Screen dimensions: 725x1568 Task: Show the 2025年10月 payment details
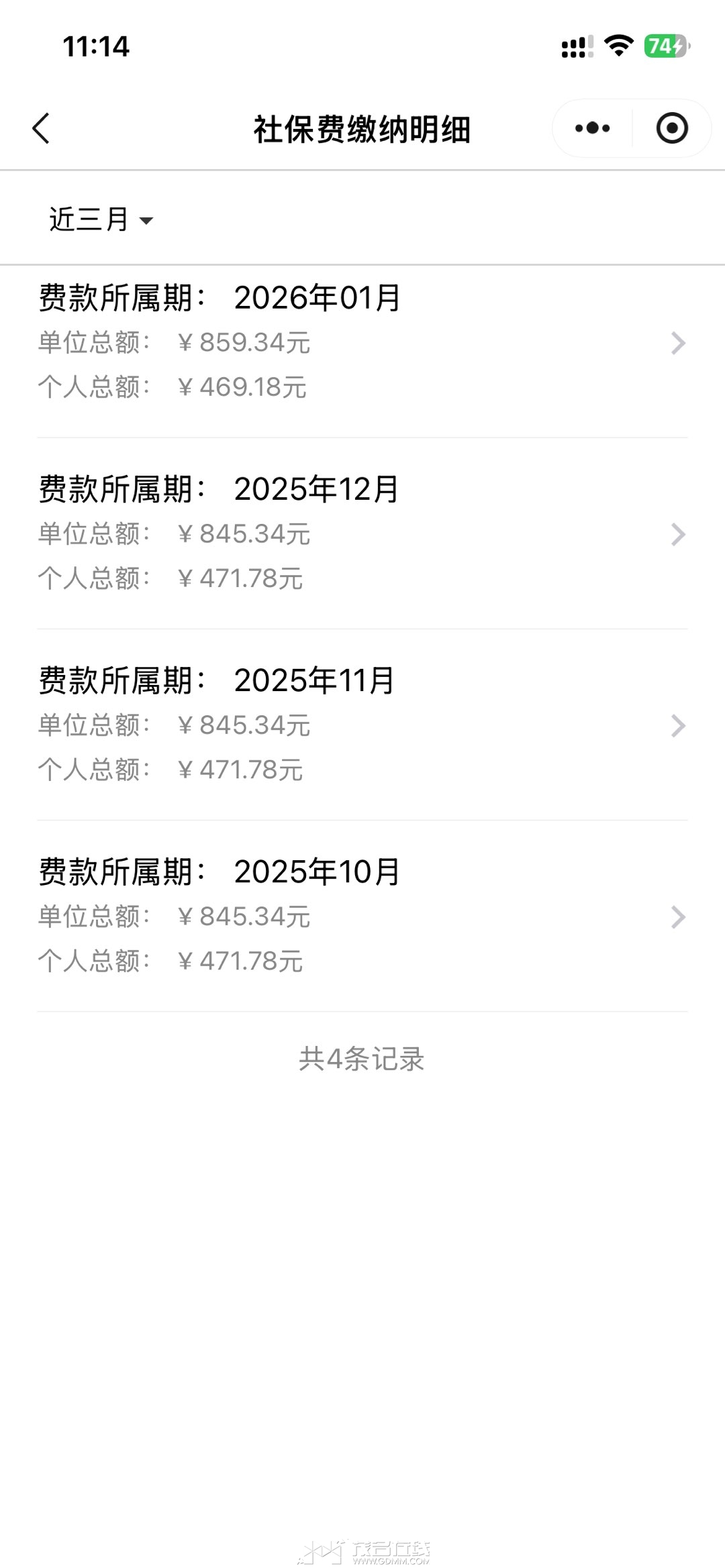tap(362, 917)
